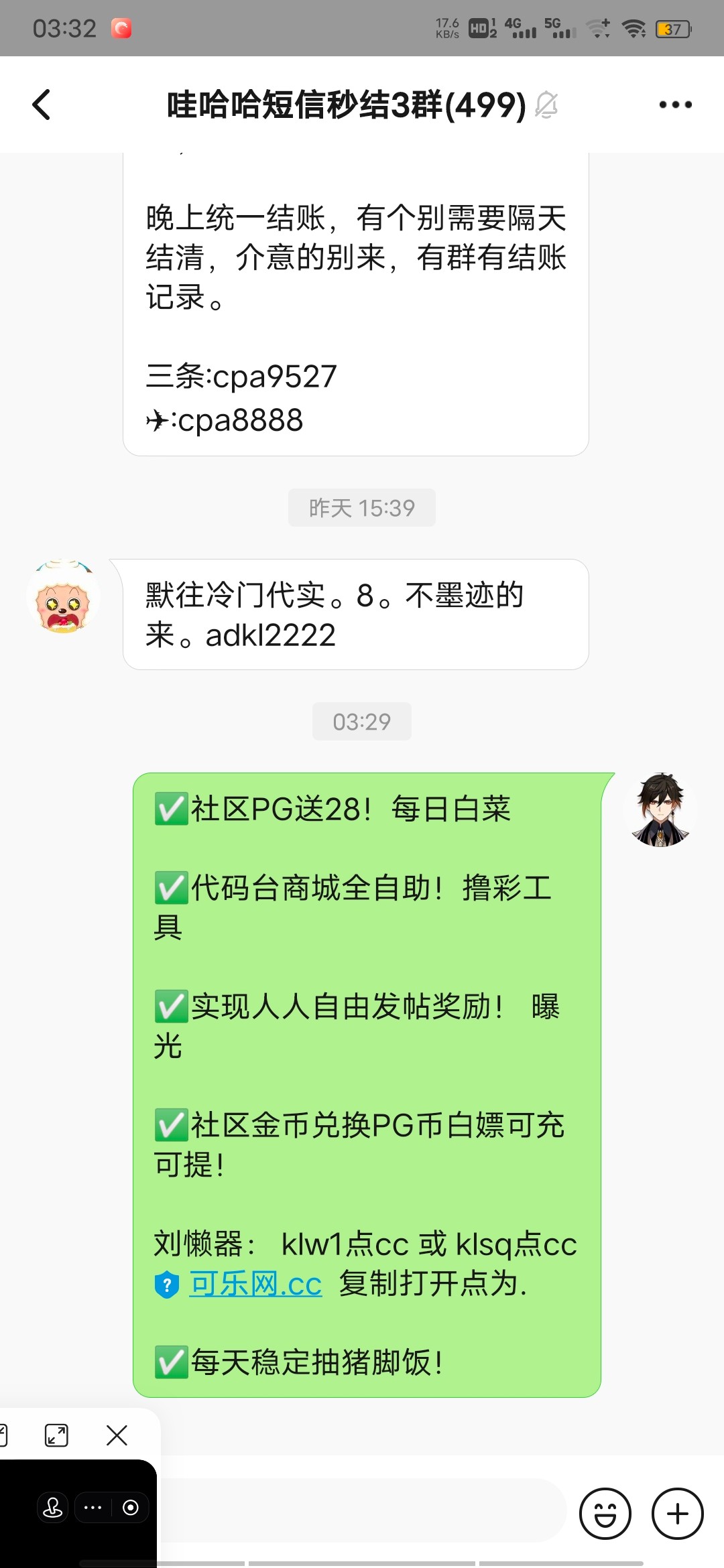The width and height of the screenshot is (724, 1568).
Task: Tap the record button in floating panel
Action: 131,1508
